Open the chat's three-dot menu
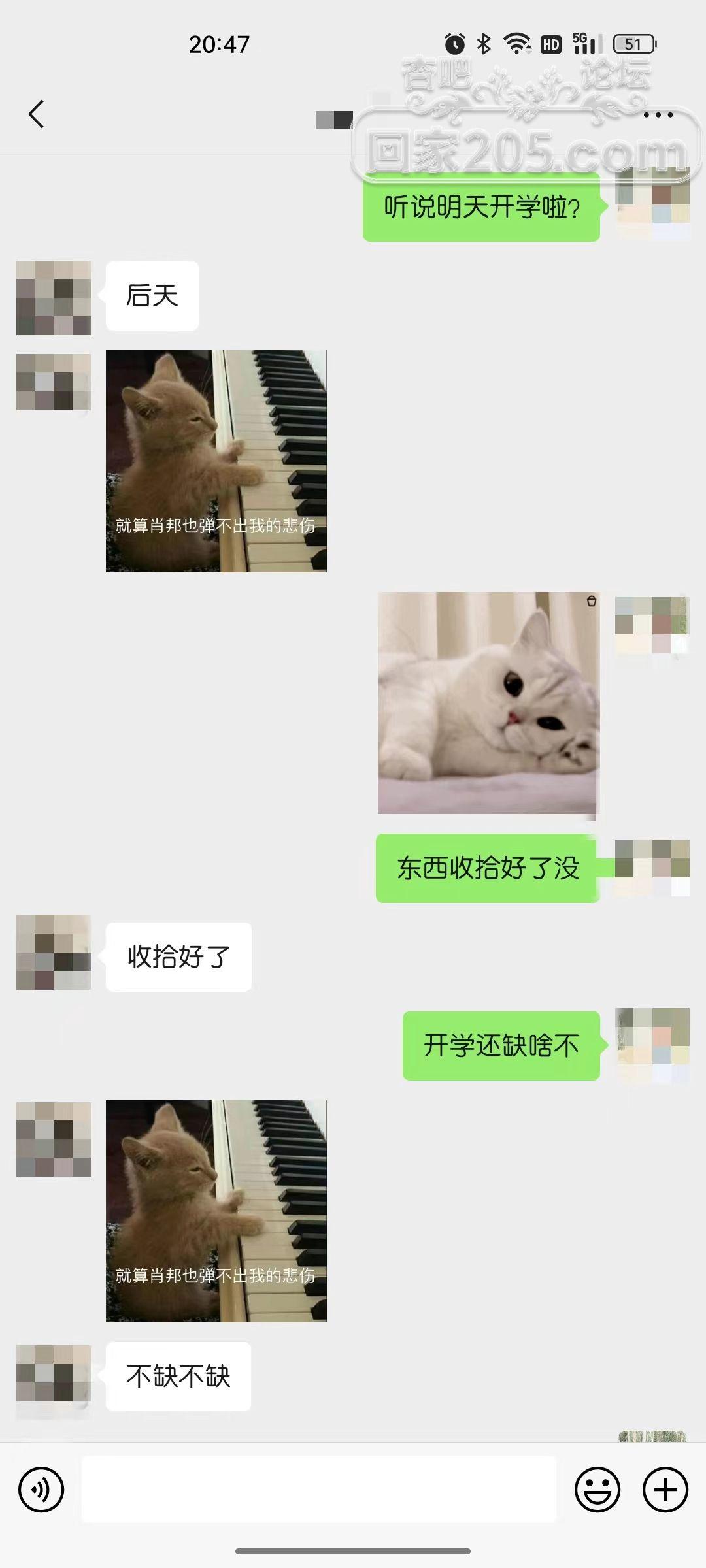706x1568 pixels. coord(658,115)
